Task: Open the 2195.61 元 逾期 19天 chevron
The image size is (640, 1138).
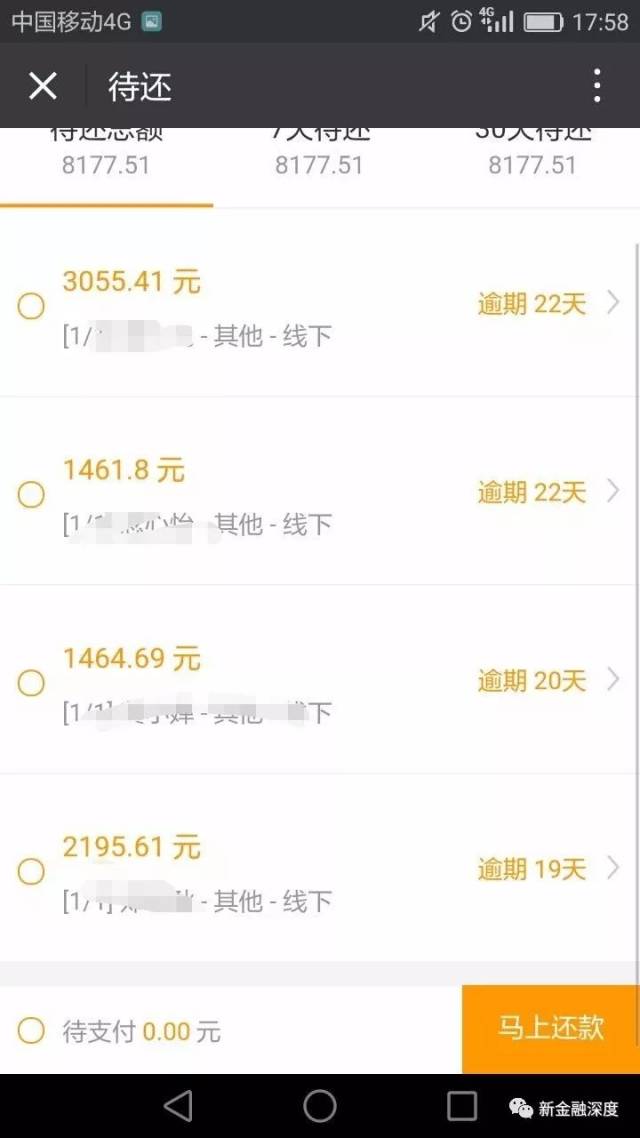Action: (613, 868)
